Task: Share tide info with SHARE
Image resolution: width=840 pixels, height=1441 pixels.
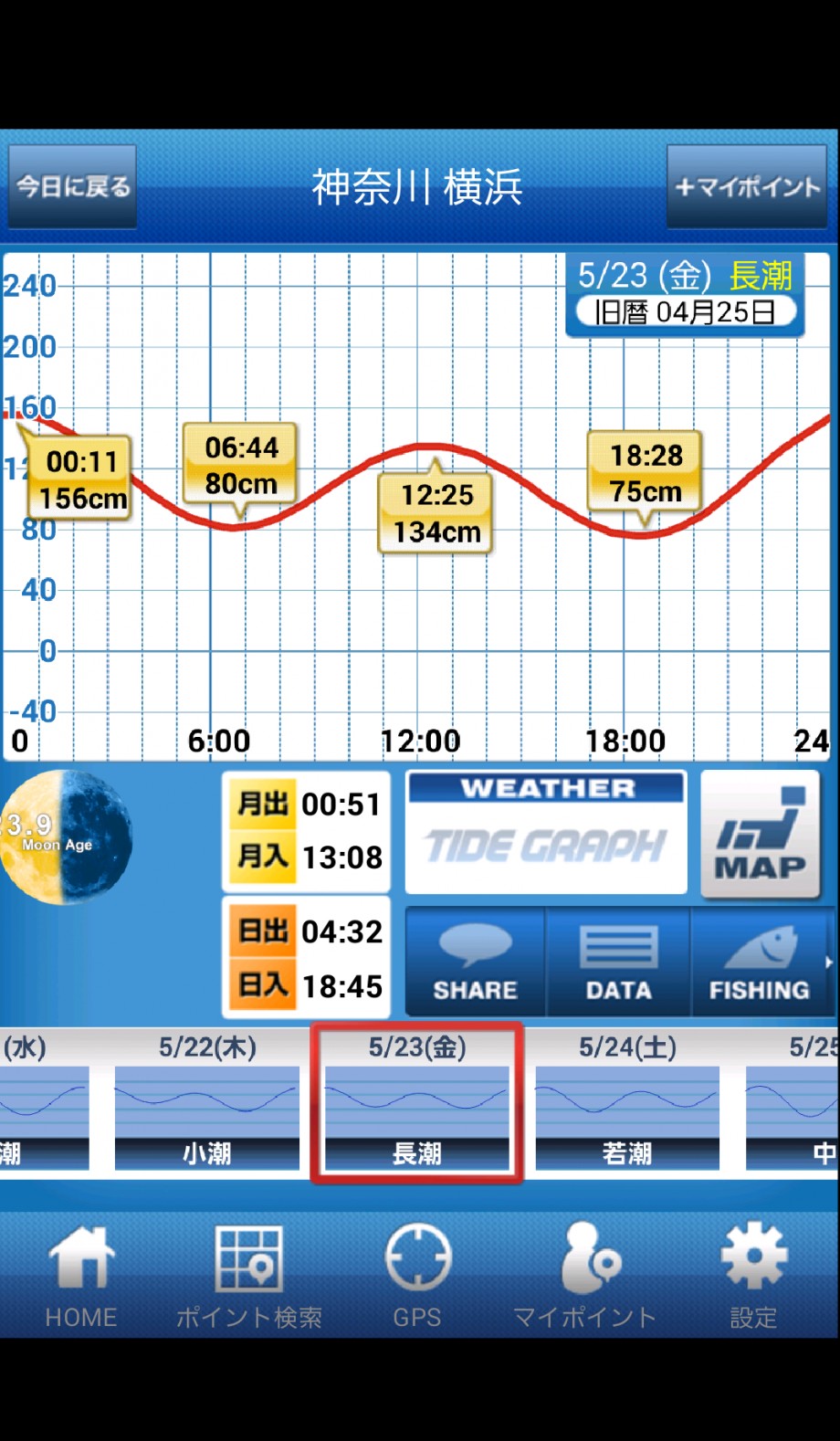Action: pos(475,962)
